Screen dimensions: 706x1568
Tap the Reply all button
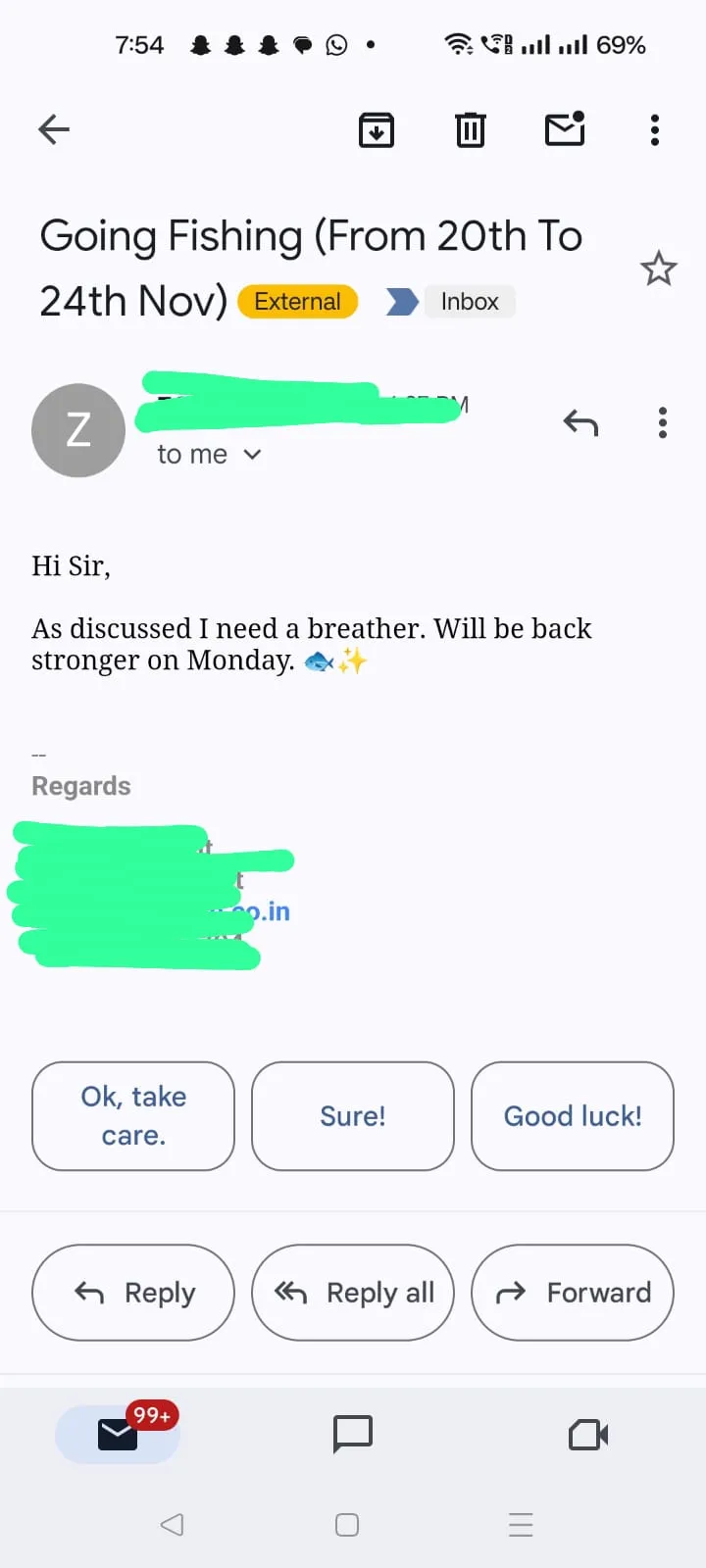353,1293
